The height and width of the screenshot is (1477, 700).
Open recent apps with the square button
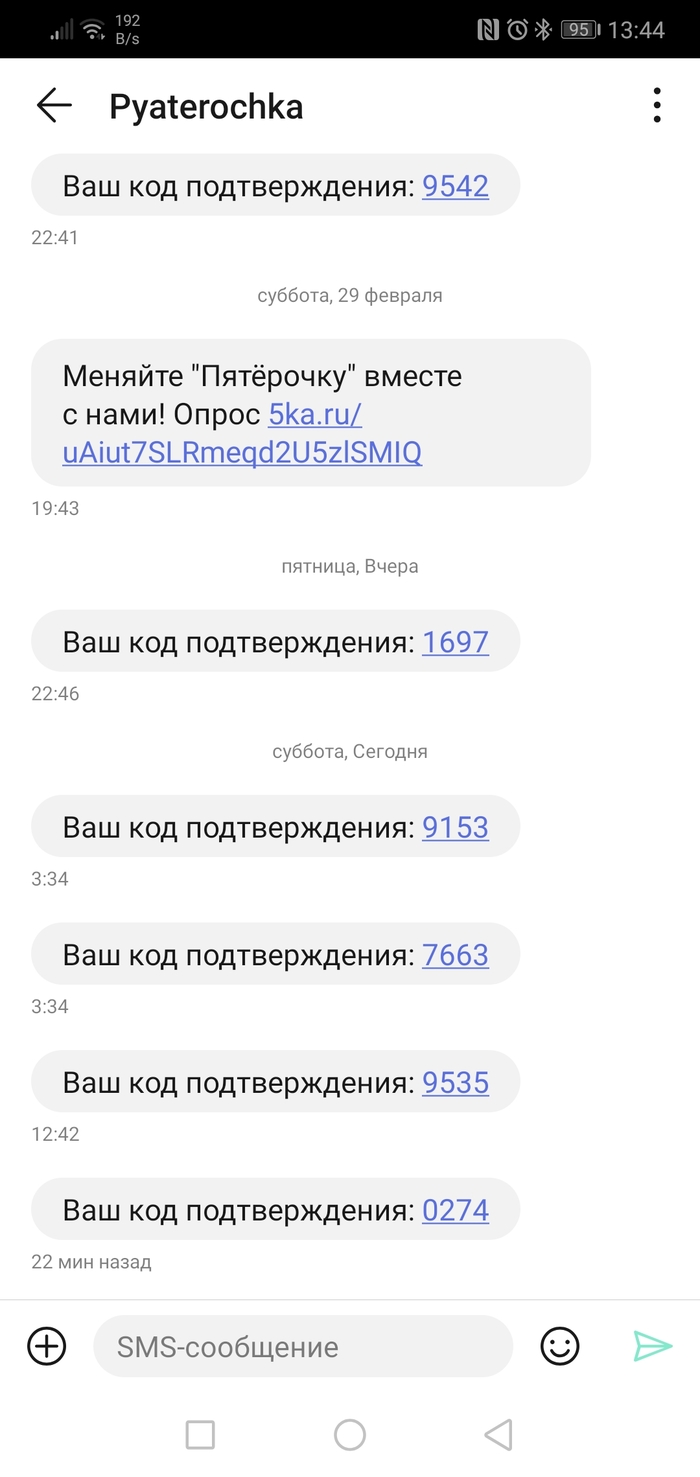[x=200, y=1435]
